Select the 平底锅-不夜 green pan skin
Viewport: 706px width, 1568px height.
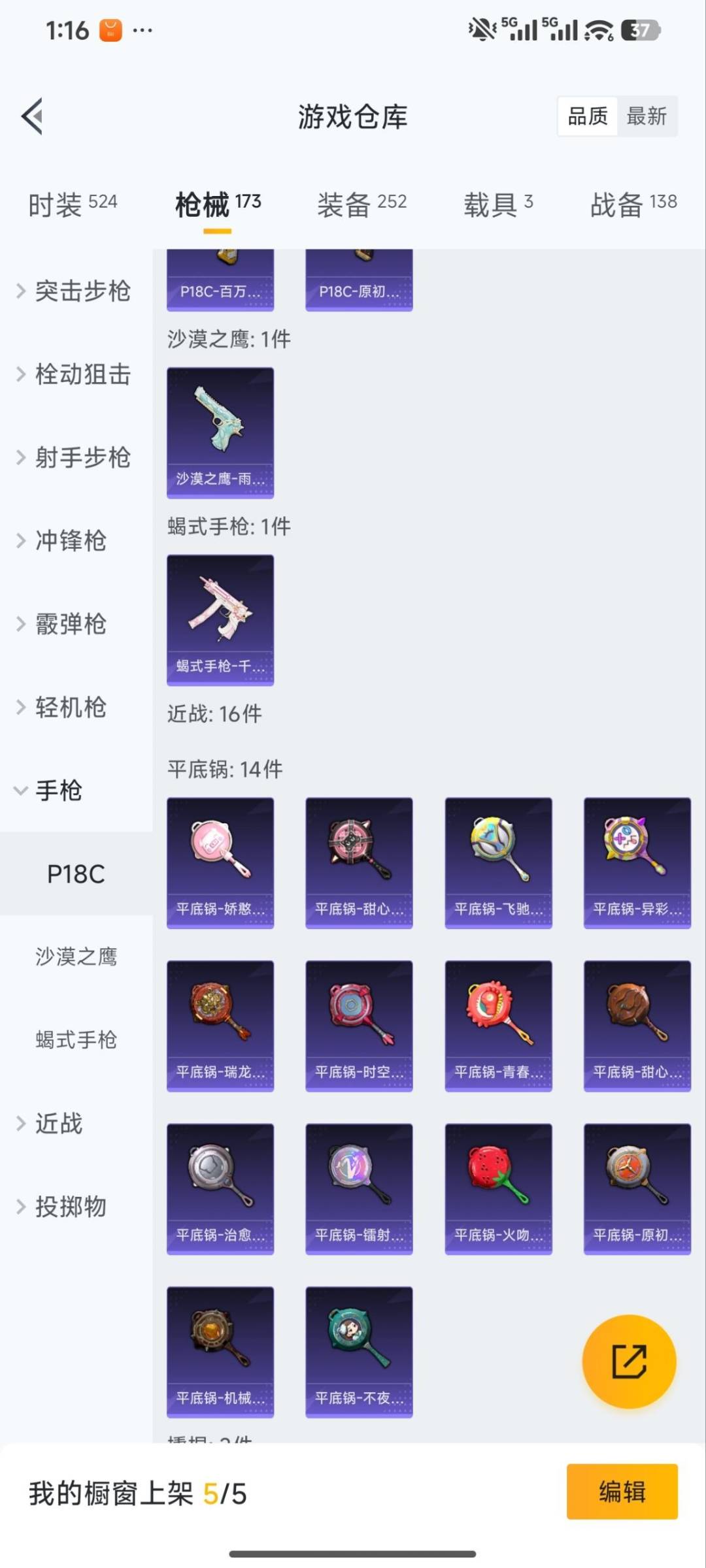(359, 1351)
